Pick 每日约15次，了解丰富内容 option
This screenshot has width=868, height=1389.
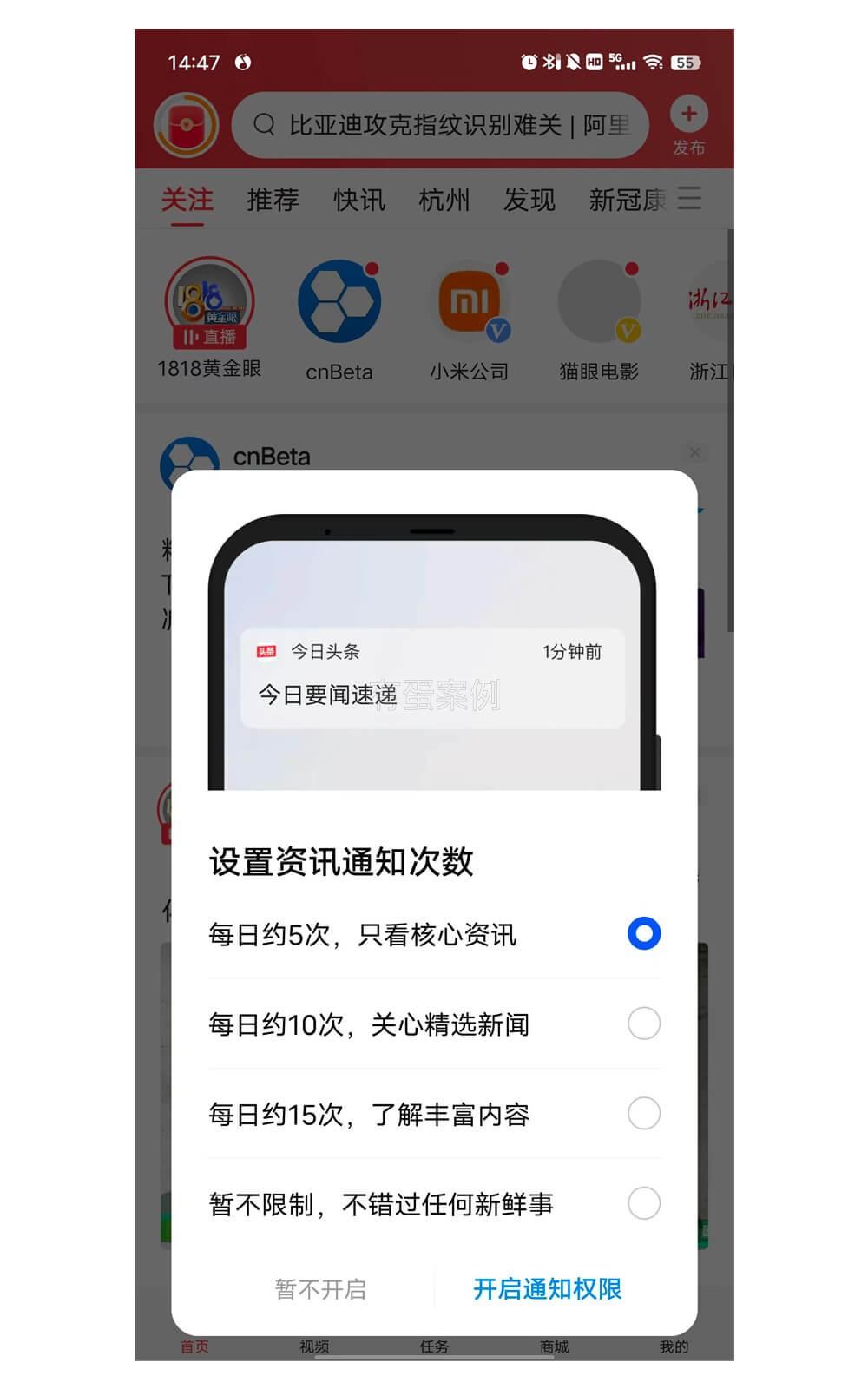(643, 1113)
